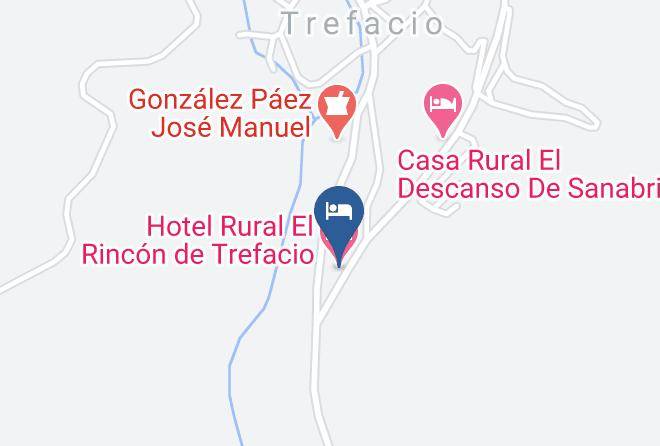Screen dimensions: 660x446
Task: Open the González Páez José Manuel pharmacy pin
Action: pos(337,111)
